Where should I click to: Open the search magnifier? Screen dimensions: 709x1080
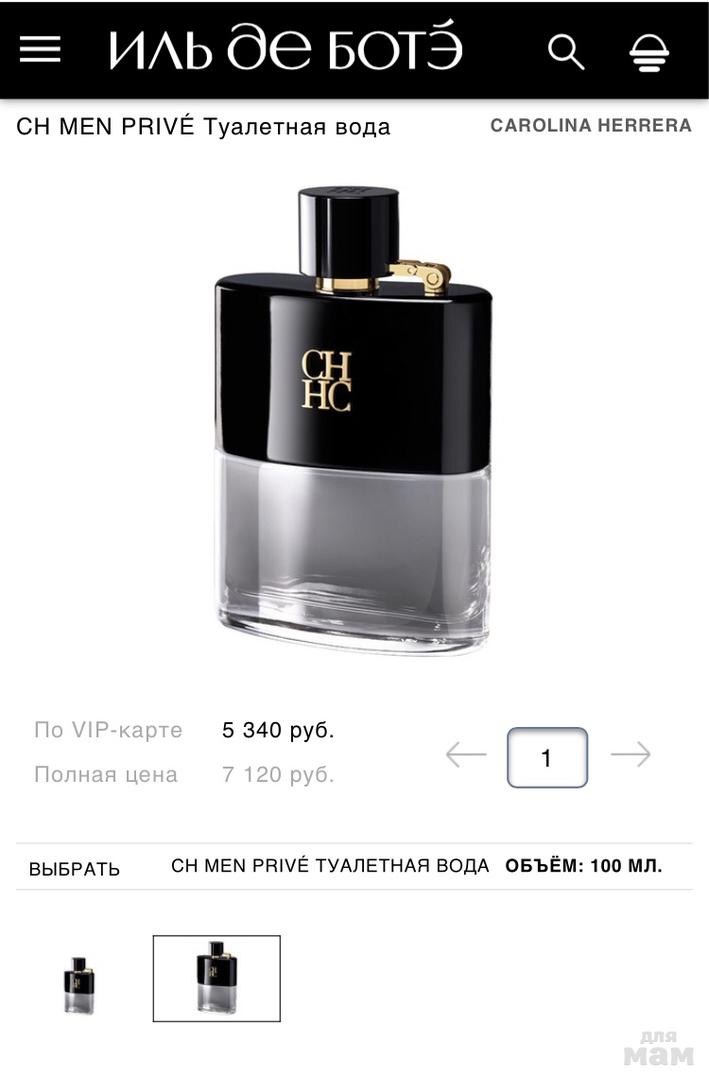point(565,51)
